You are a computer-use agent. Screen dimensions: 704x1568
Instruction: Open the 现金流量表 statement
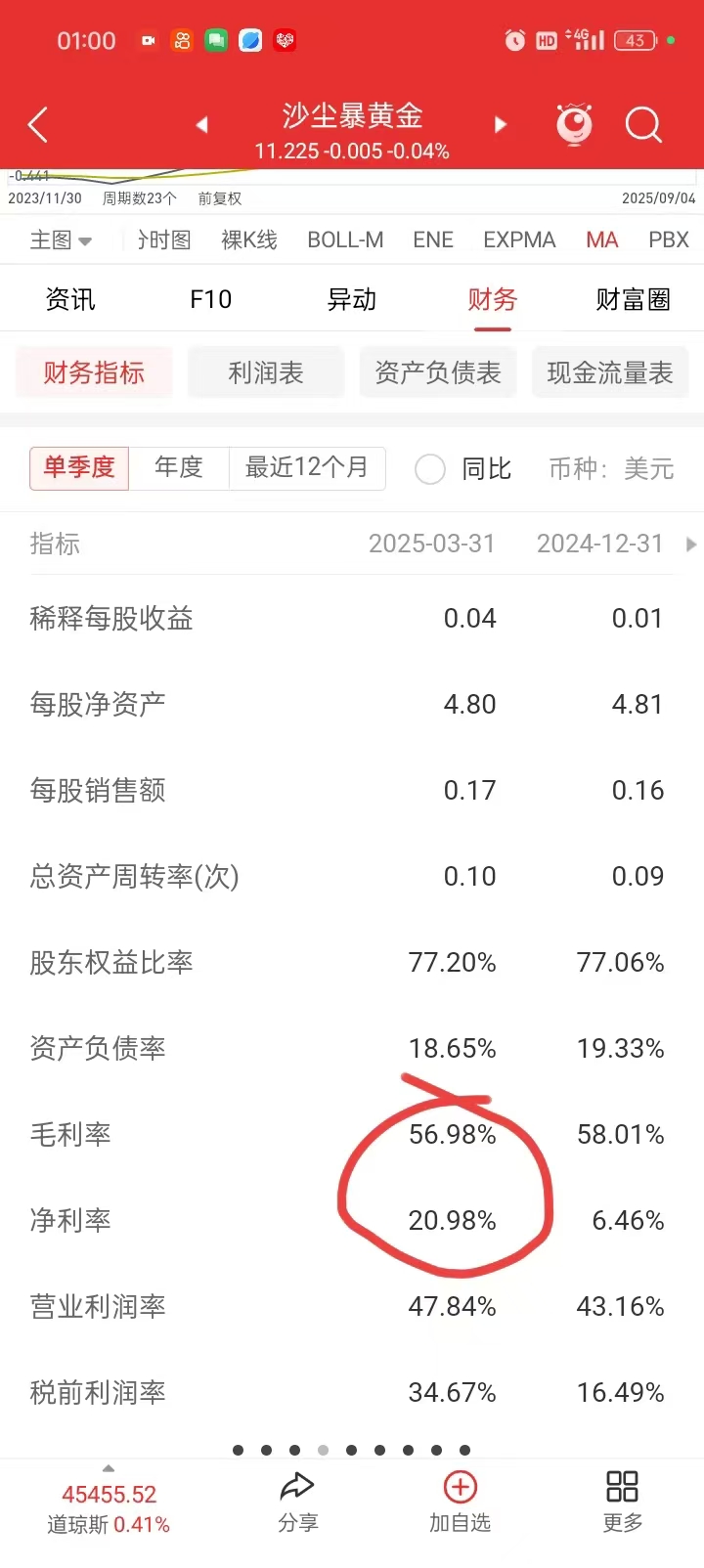pos(610,372)
